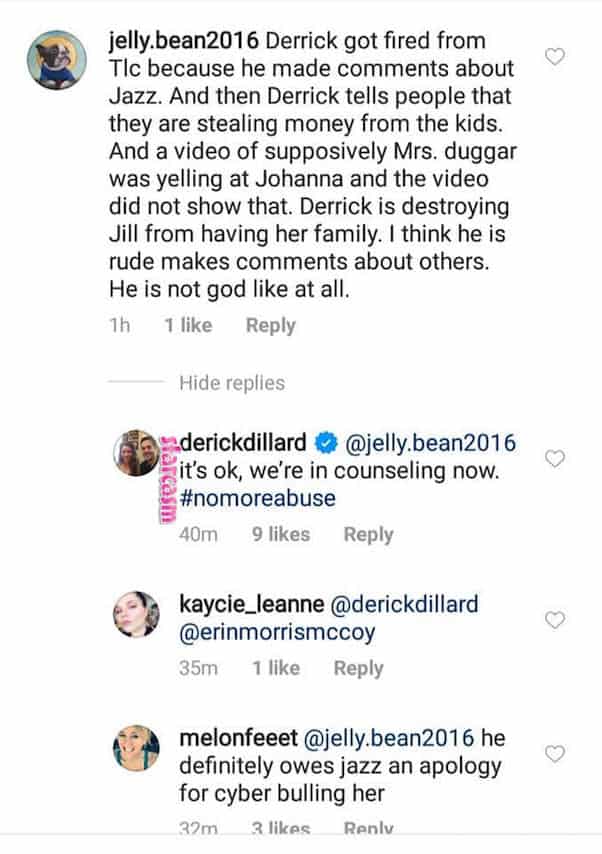Reply to kaycie_leanne's comment
This screenshot has height=854, width=602.
[x=358, y=668]
